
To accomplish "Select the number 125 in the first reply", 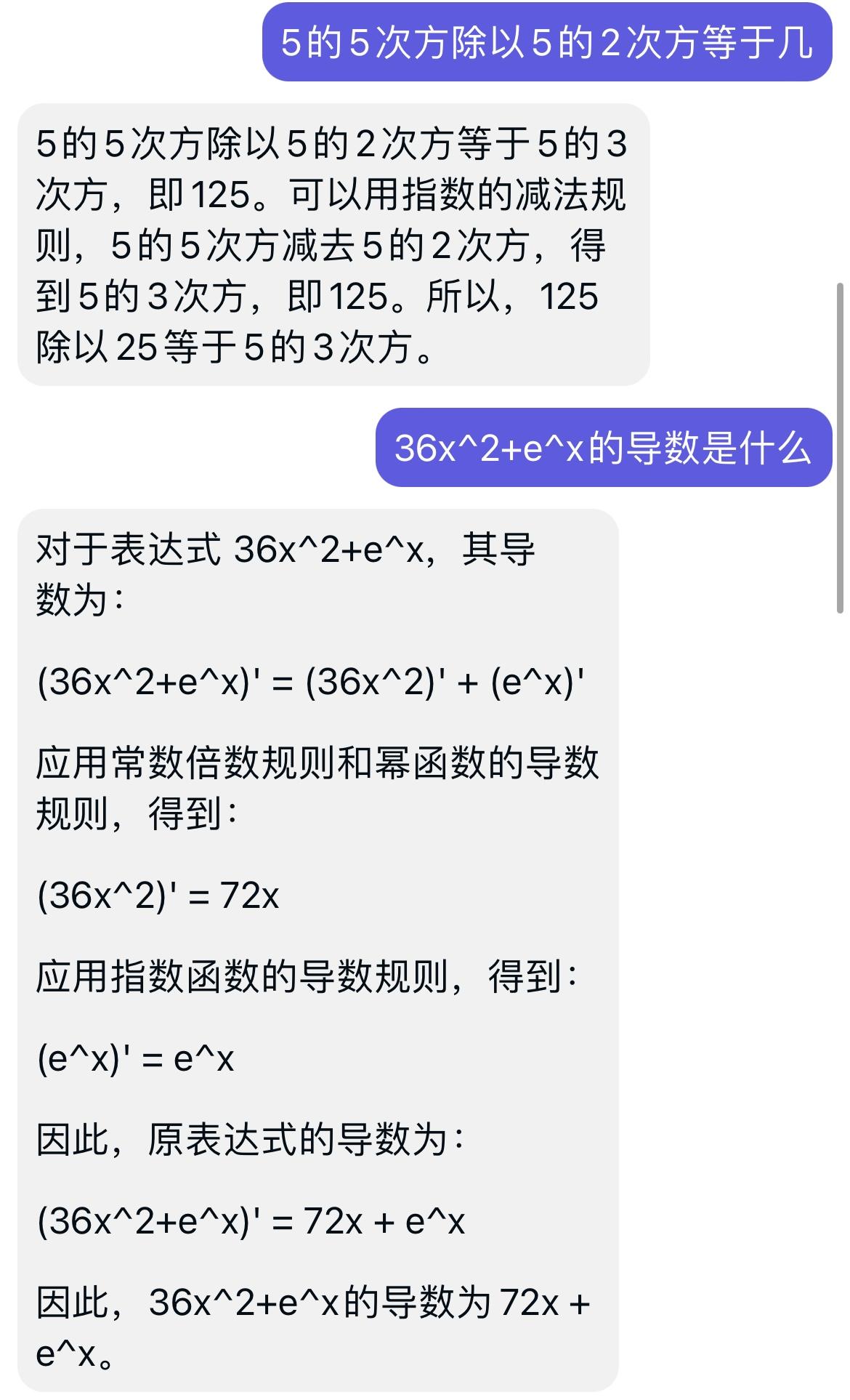I will click(x=225, y=195).
